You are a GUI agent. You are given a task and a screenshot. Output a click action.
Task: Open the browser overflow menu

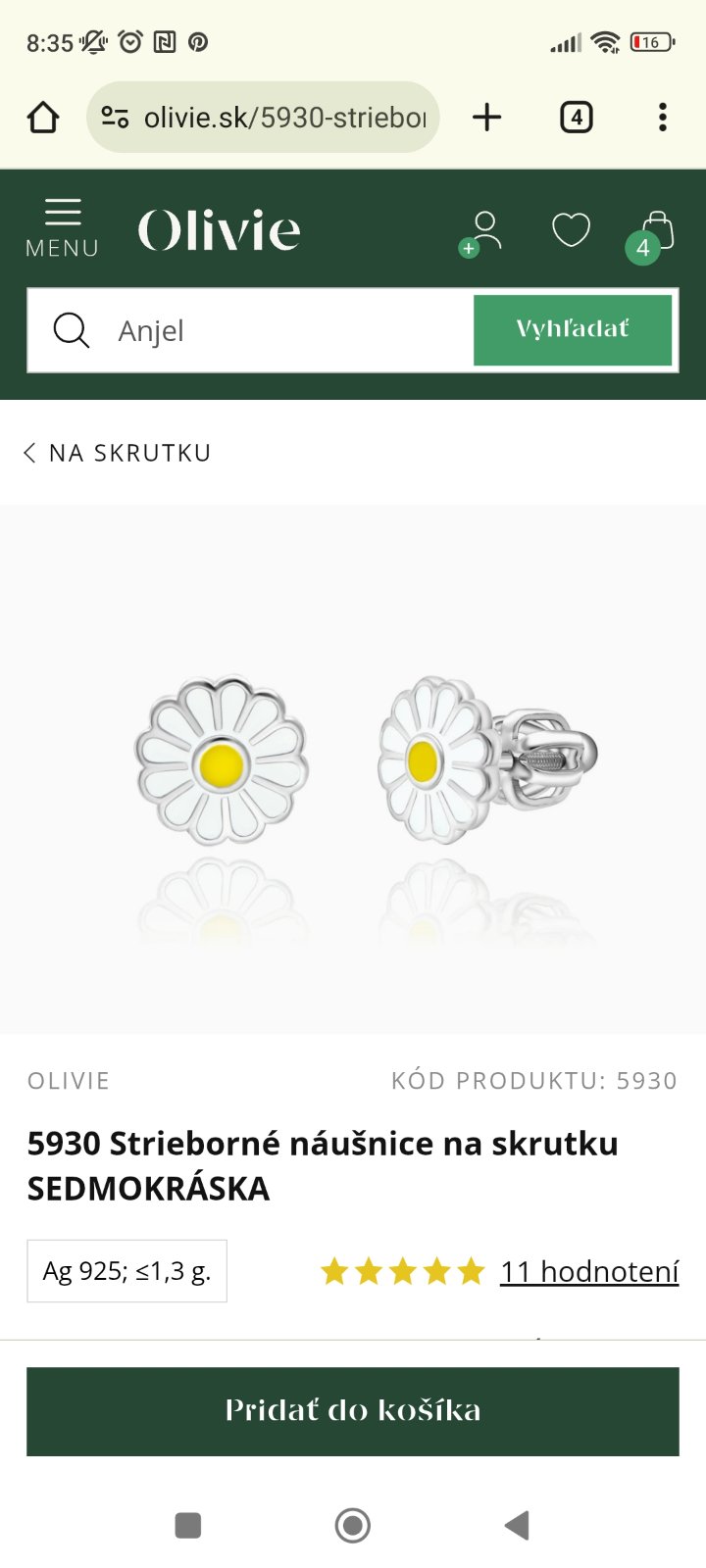pos(663,118)
